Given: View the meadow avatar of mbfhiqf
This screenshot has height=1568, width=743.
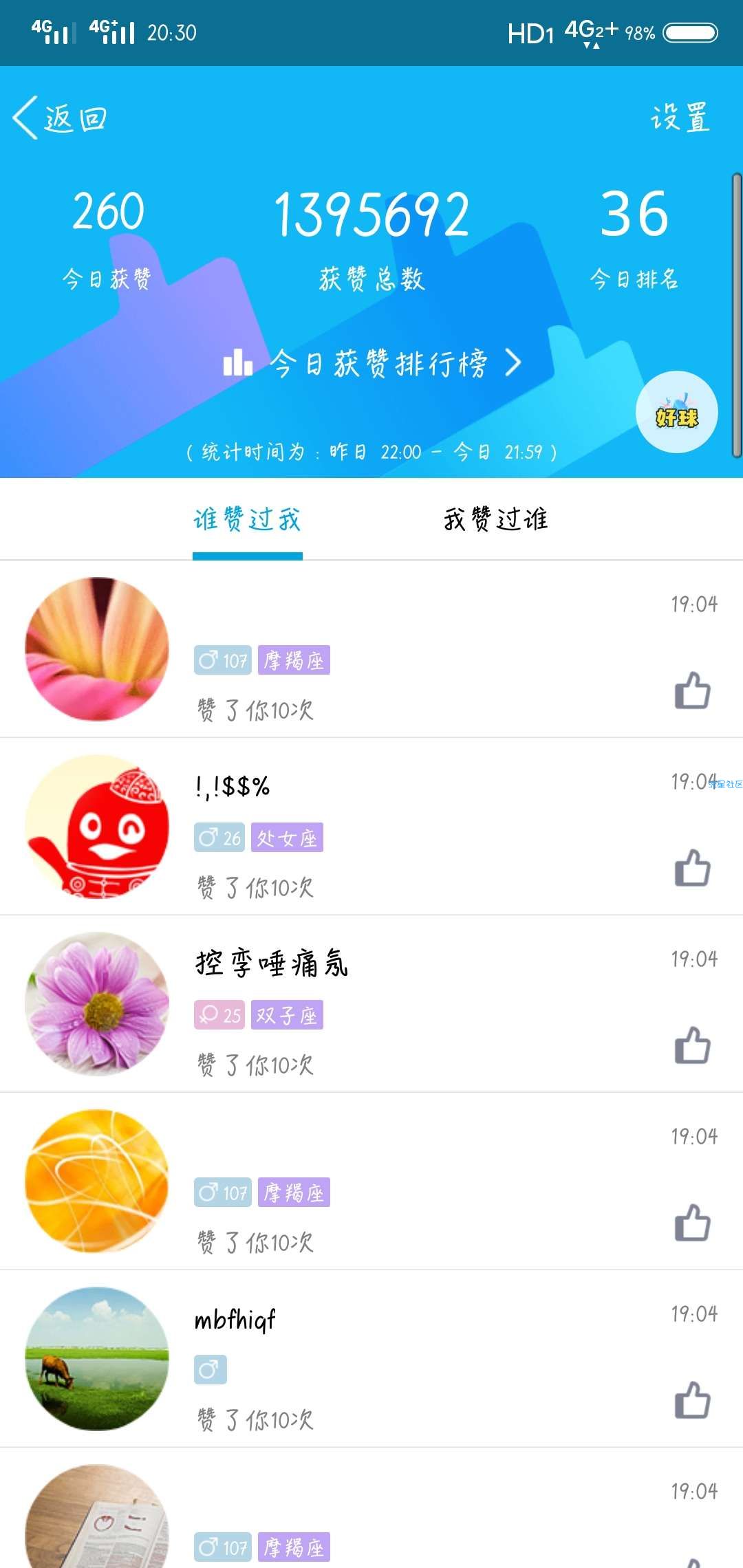Looking at the screenshot, I should [97, 1358].
